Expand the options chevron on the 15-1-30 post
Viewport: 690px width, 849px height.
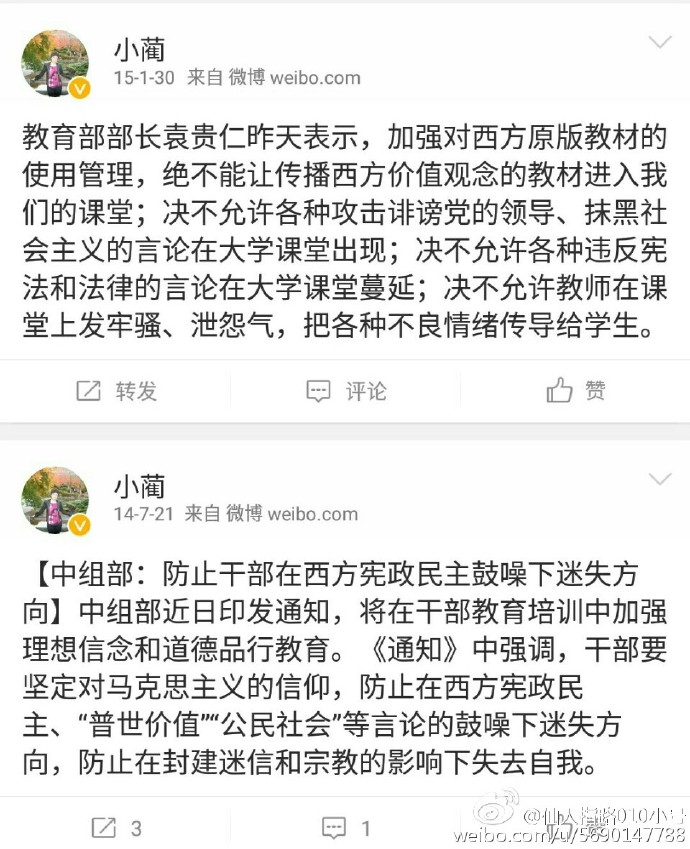(x=660, y=43)
